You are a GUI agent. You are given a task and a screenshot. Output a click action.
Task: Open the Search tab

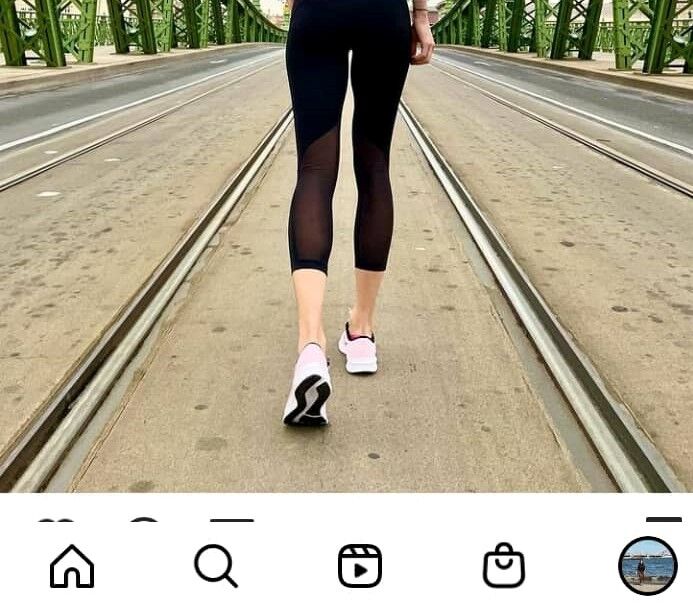click(x=216, y=566)
